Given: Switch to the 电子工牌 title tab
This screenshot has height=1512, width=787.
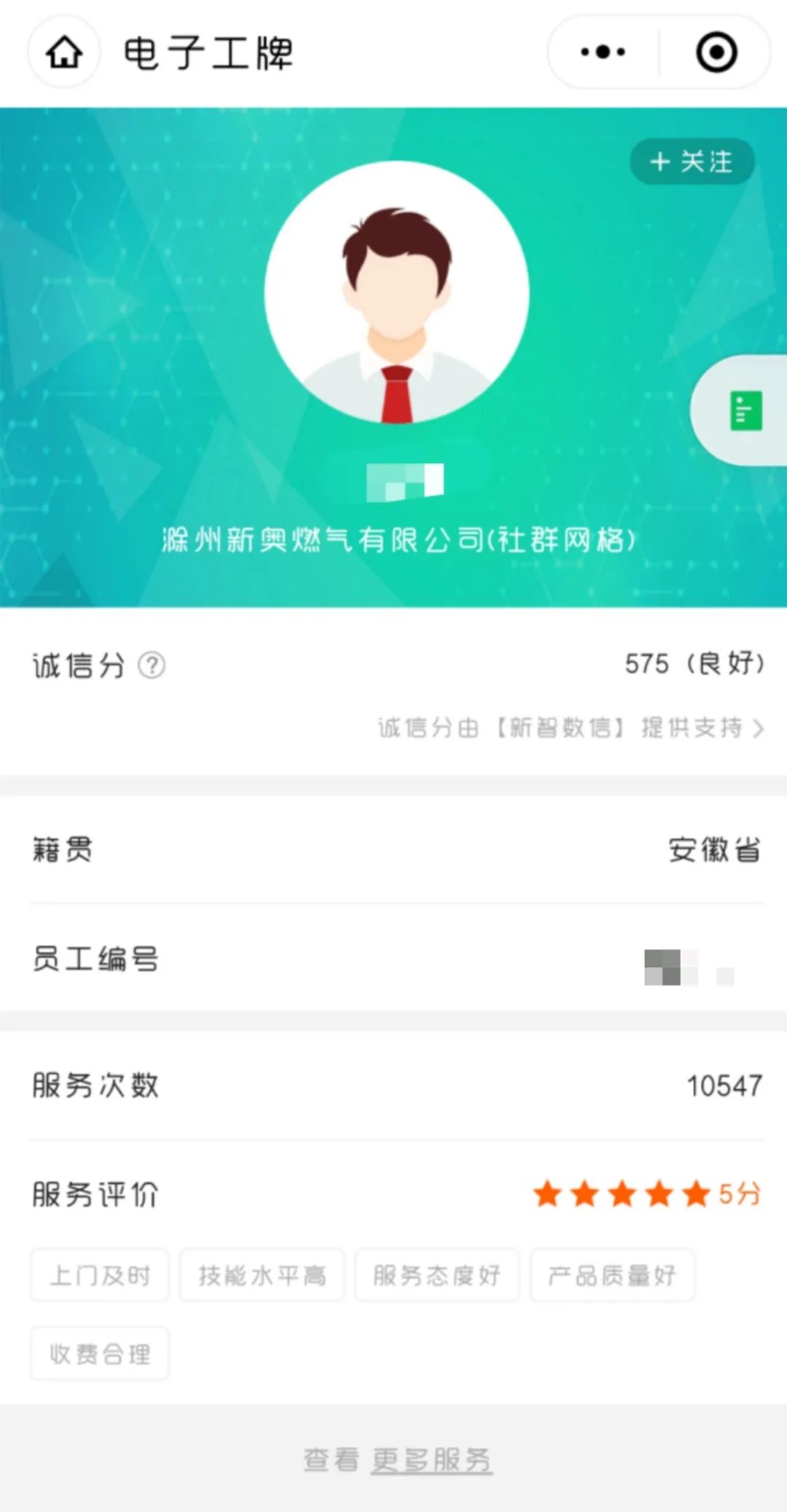Looking at the screenshot, I should coord(206,54).
